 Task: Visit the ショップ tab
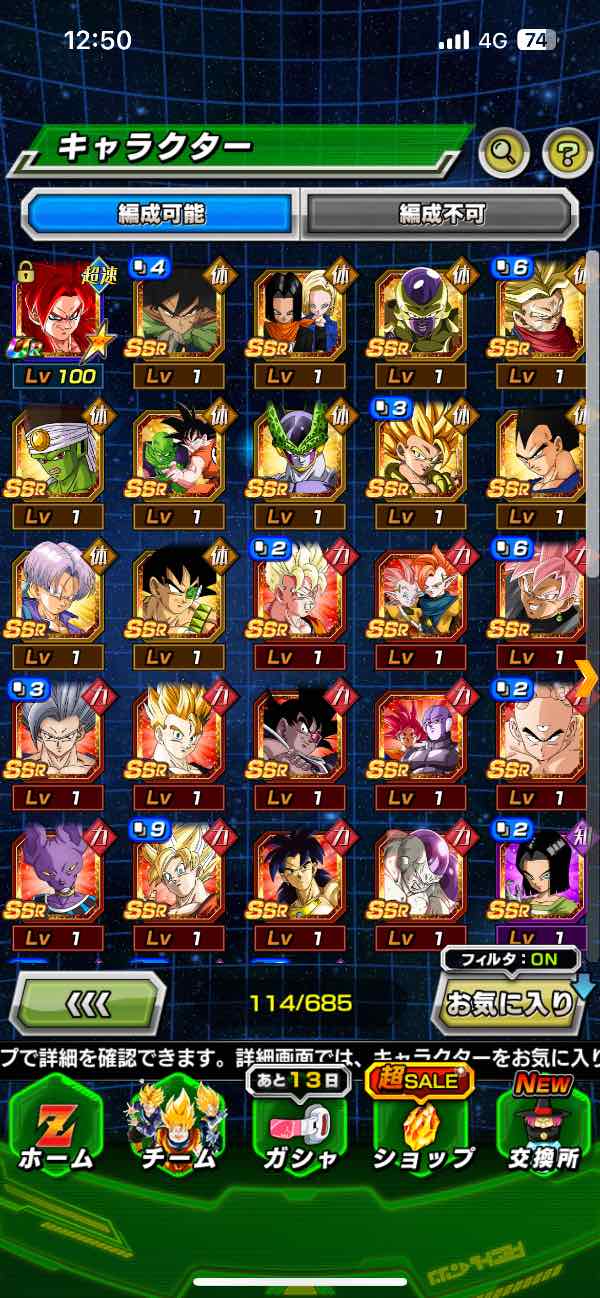[x=421, y=1125]
